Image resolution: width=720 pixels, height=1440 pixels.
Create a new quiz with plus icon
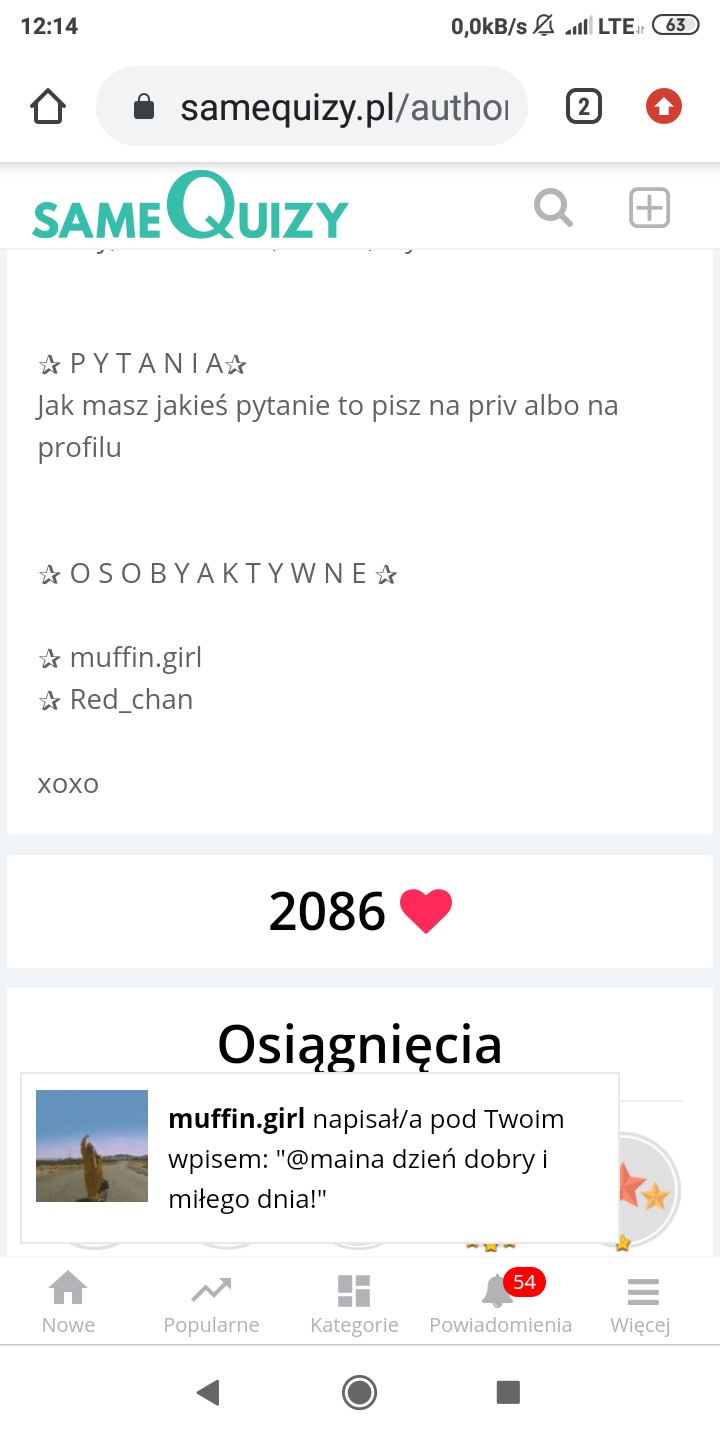(x=649, y=208)
